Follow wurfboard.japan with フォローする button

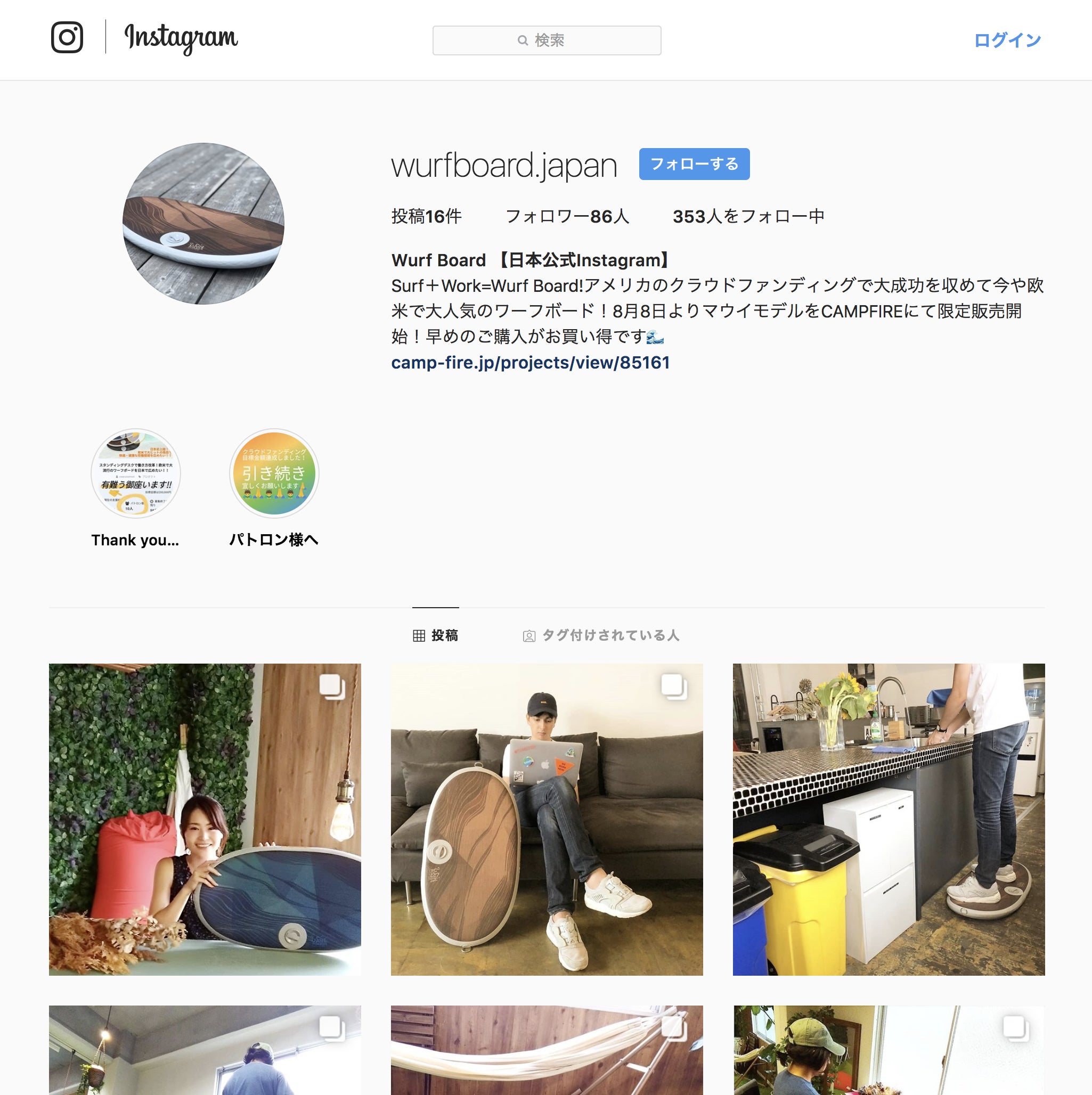point(694,164)
